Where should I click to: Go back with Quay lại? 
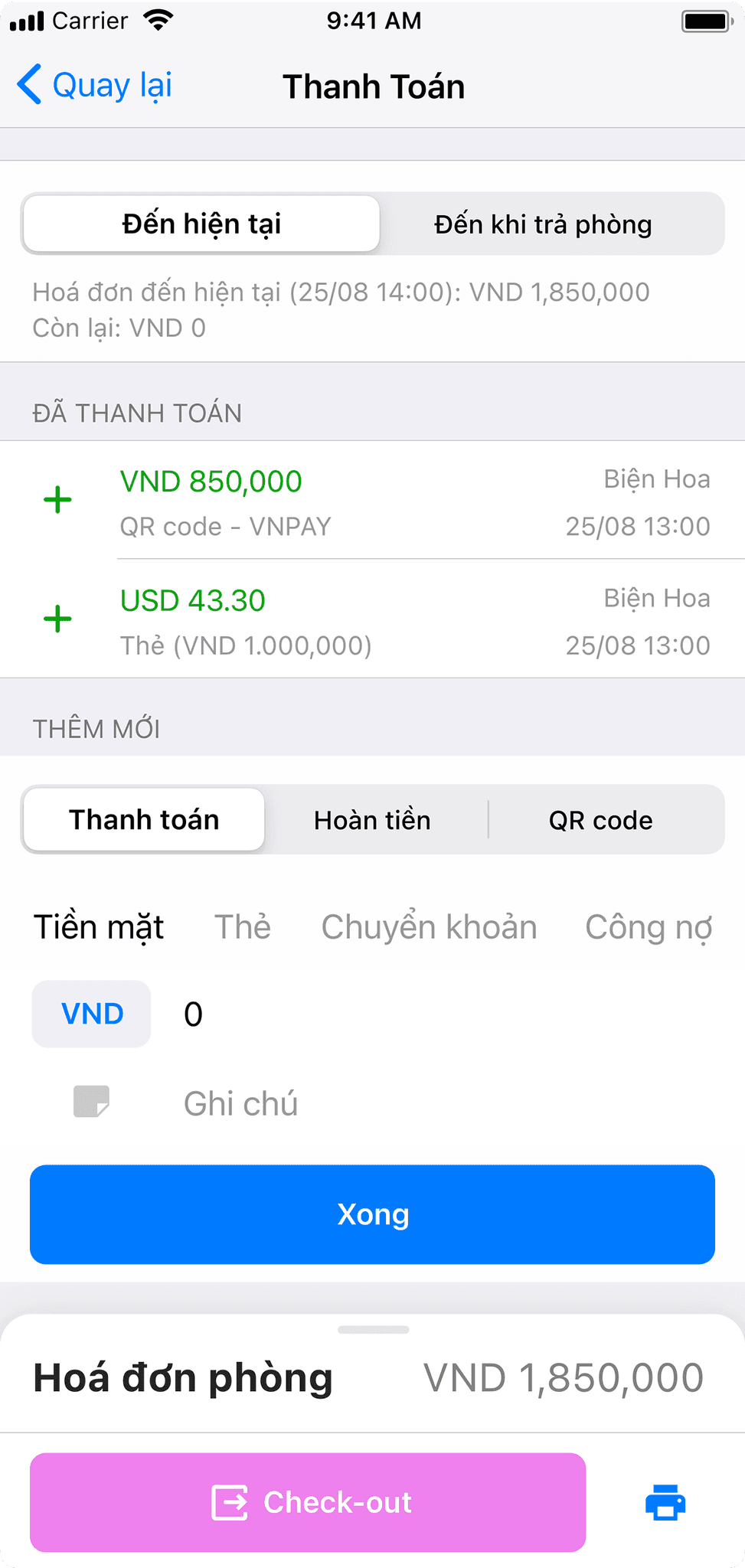(x=95, y=85)
